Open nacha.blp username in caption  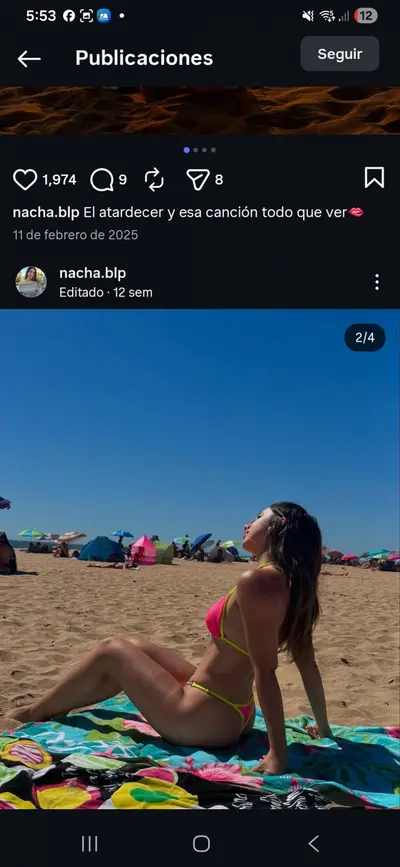point(46,212)
